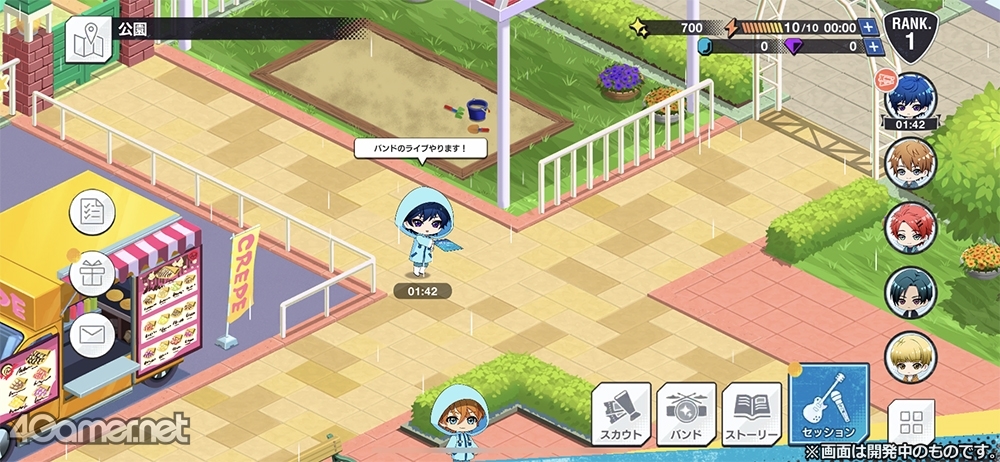This screenshot has width=1000, height=462.
Task: Open the grid menu button
Action: [910, 422]
